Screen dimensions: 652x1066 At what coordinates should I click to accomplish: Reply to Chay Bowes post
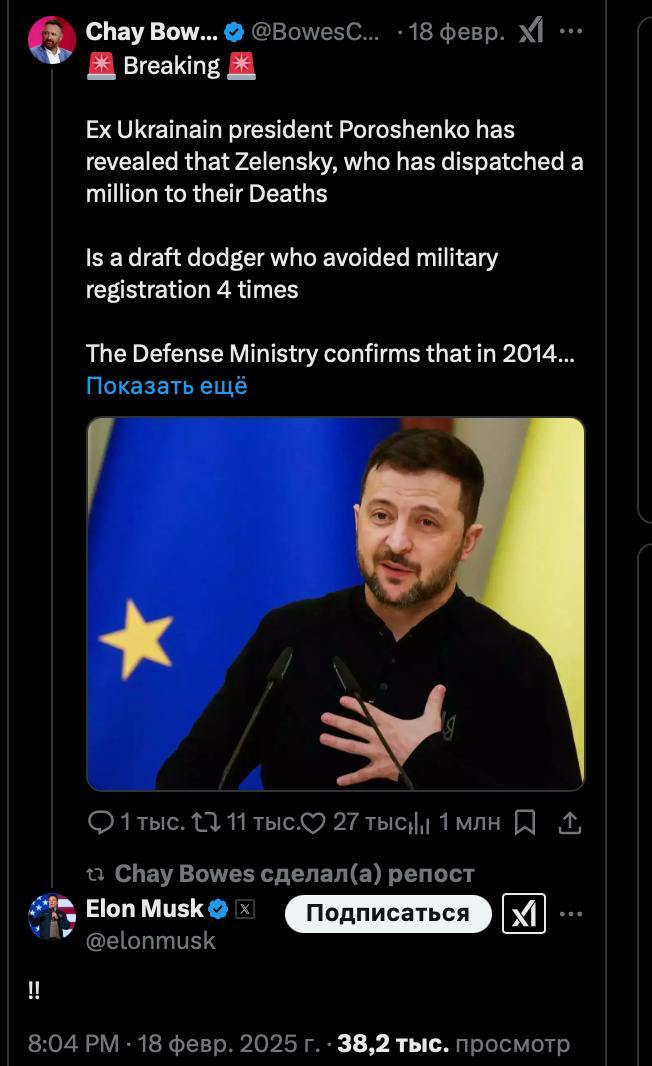click(101, 822)
